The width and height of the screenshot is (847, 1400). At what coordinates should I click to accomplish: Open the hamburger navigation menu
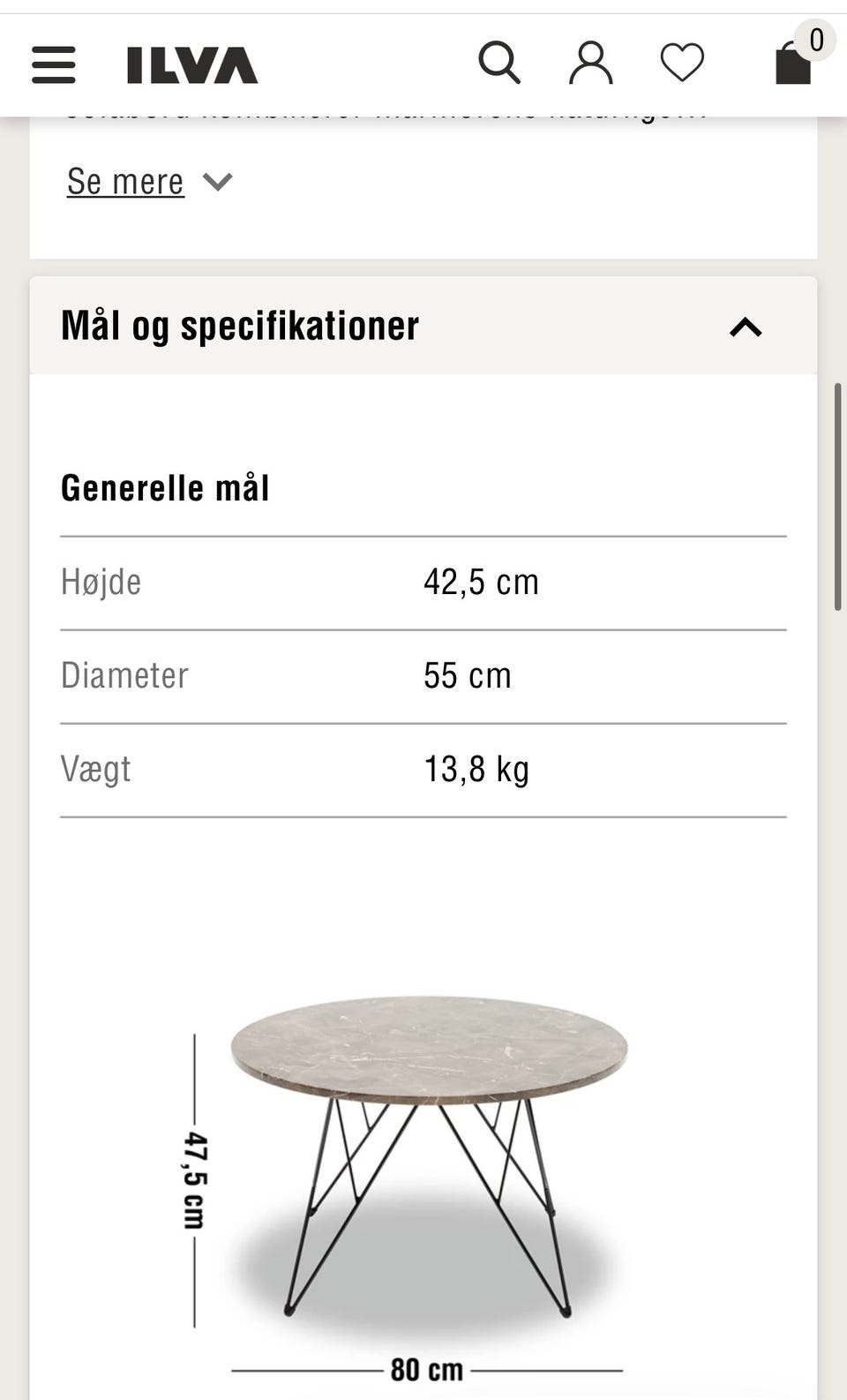pos(53,65)
